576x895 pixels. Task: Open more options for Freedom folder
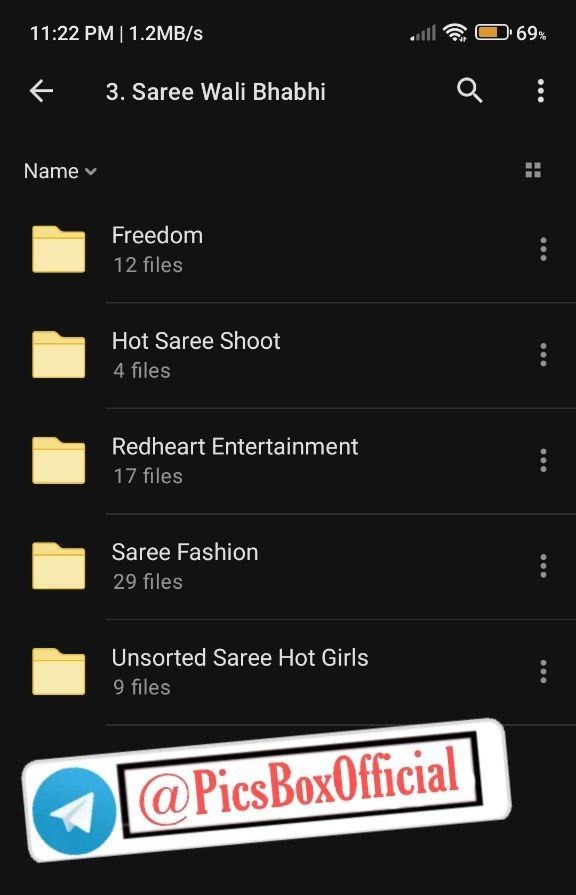[543, 249]
